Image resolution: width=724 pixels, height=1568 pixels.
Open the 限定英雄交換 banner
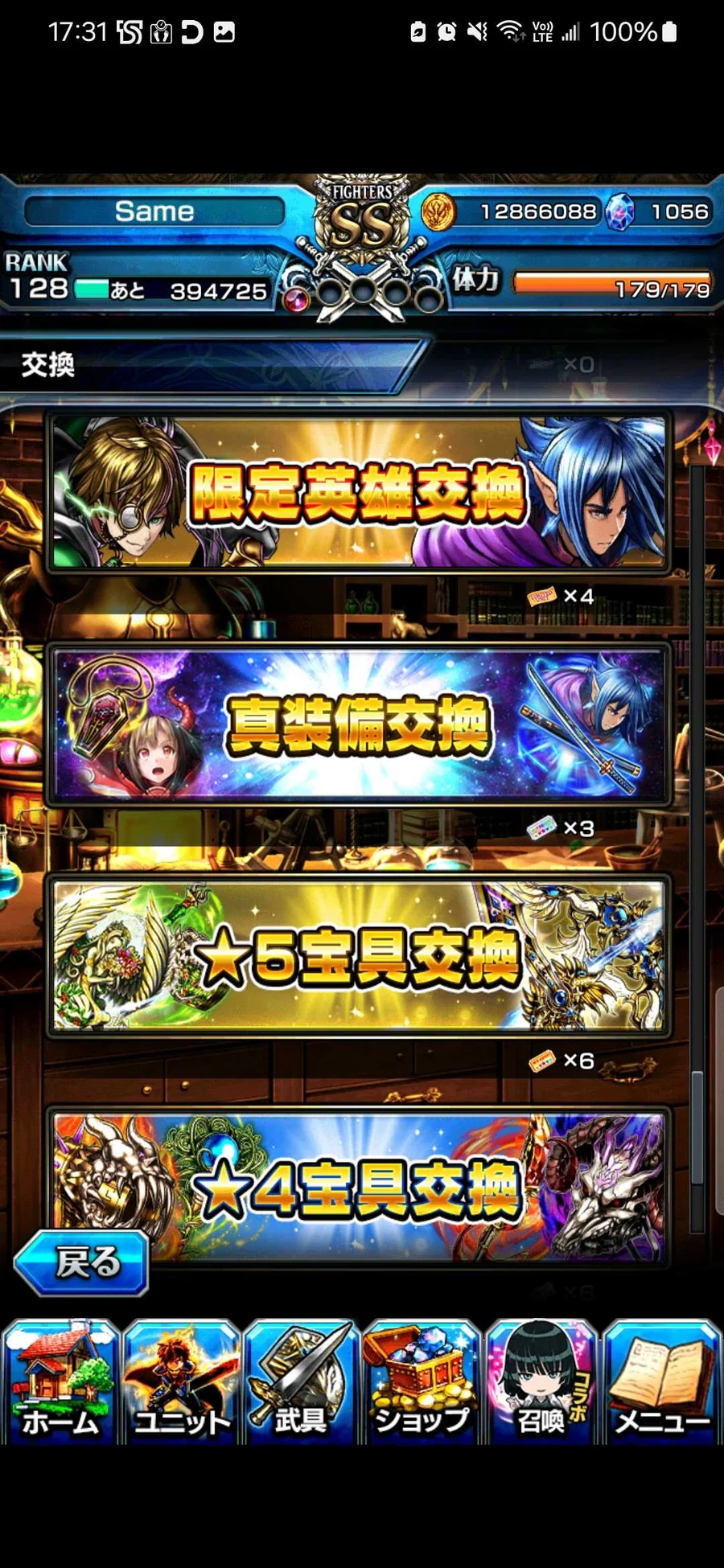point(359,492)
